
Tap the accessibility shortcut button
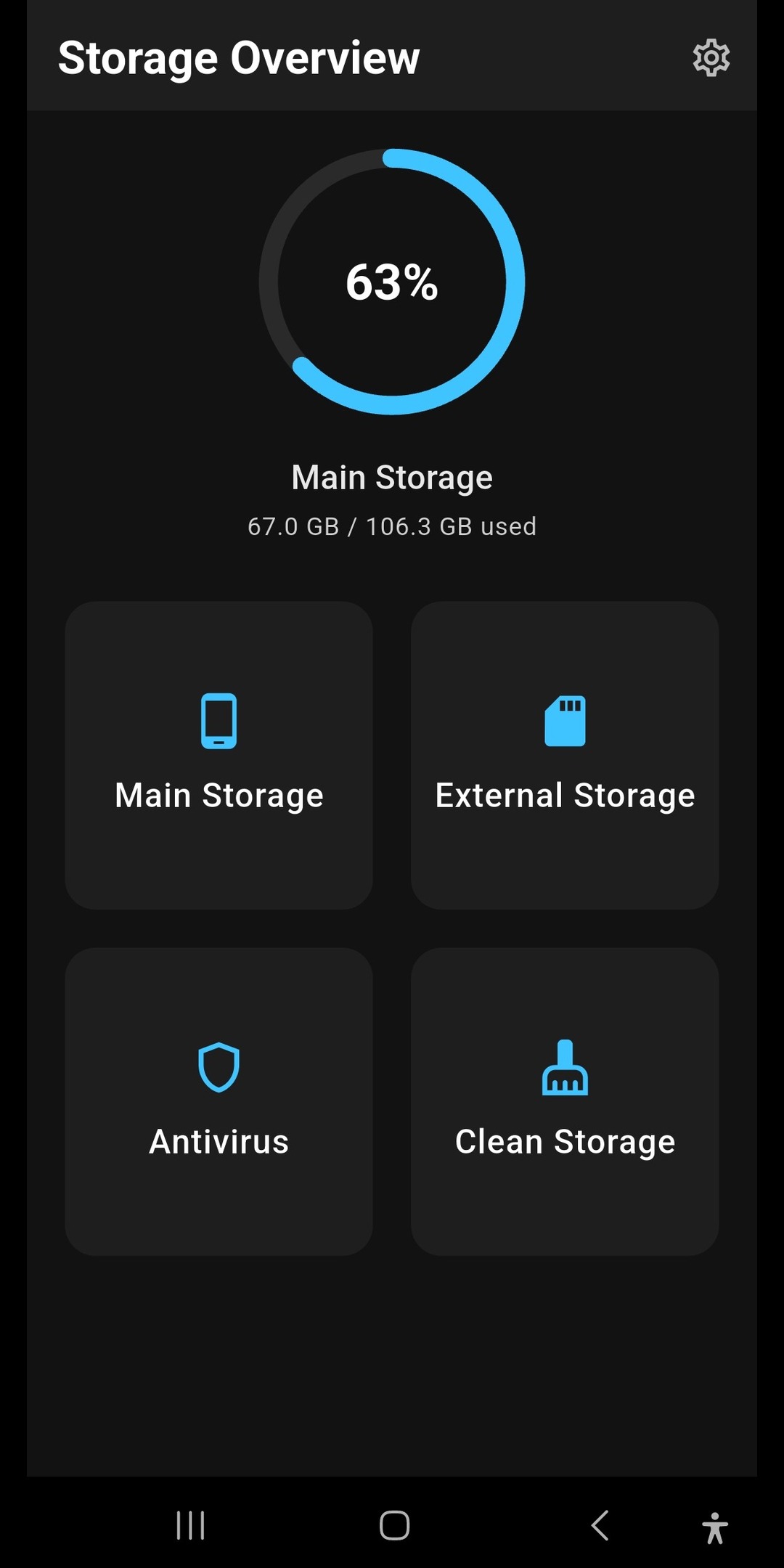(714, 1527)
